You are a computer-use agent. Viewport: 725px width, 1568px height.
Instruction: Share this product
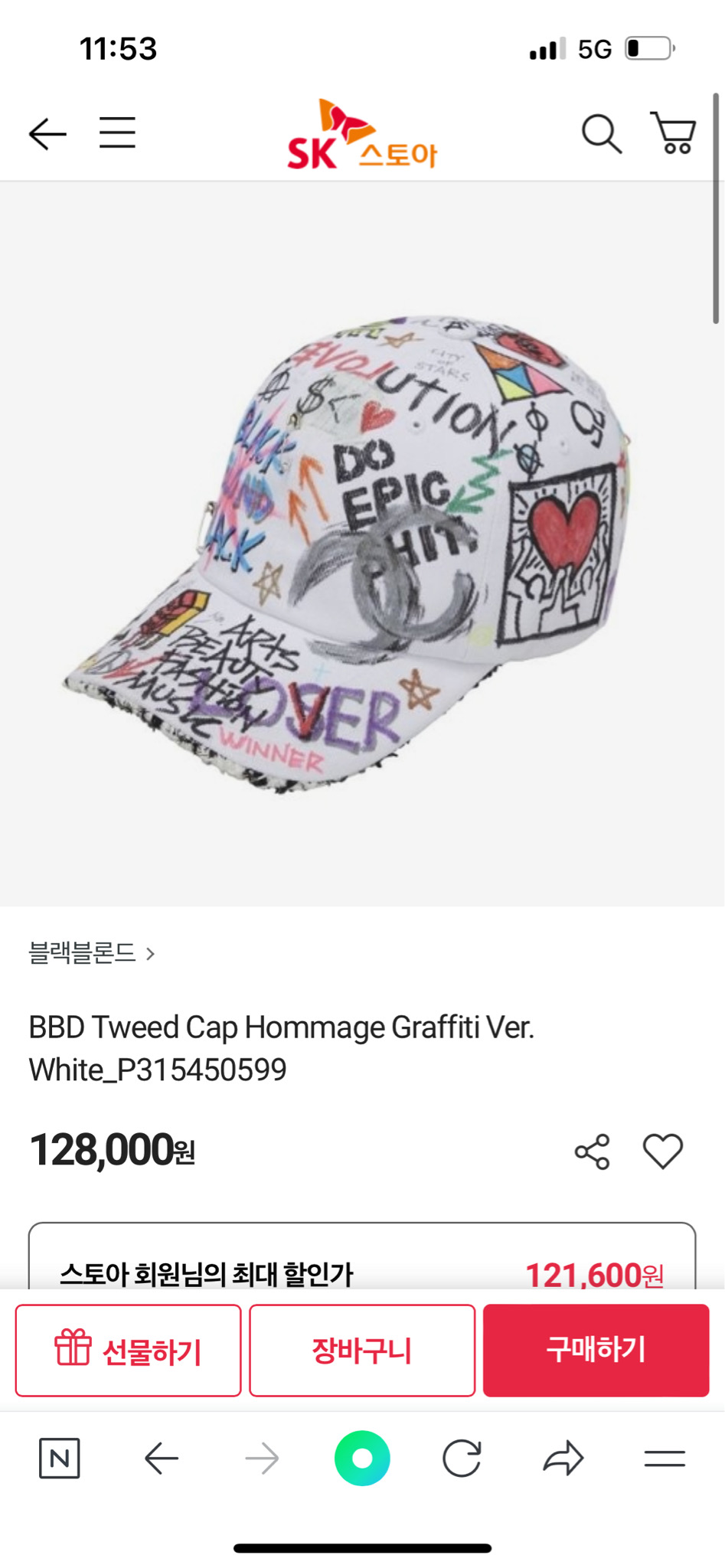(592, 1151)
